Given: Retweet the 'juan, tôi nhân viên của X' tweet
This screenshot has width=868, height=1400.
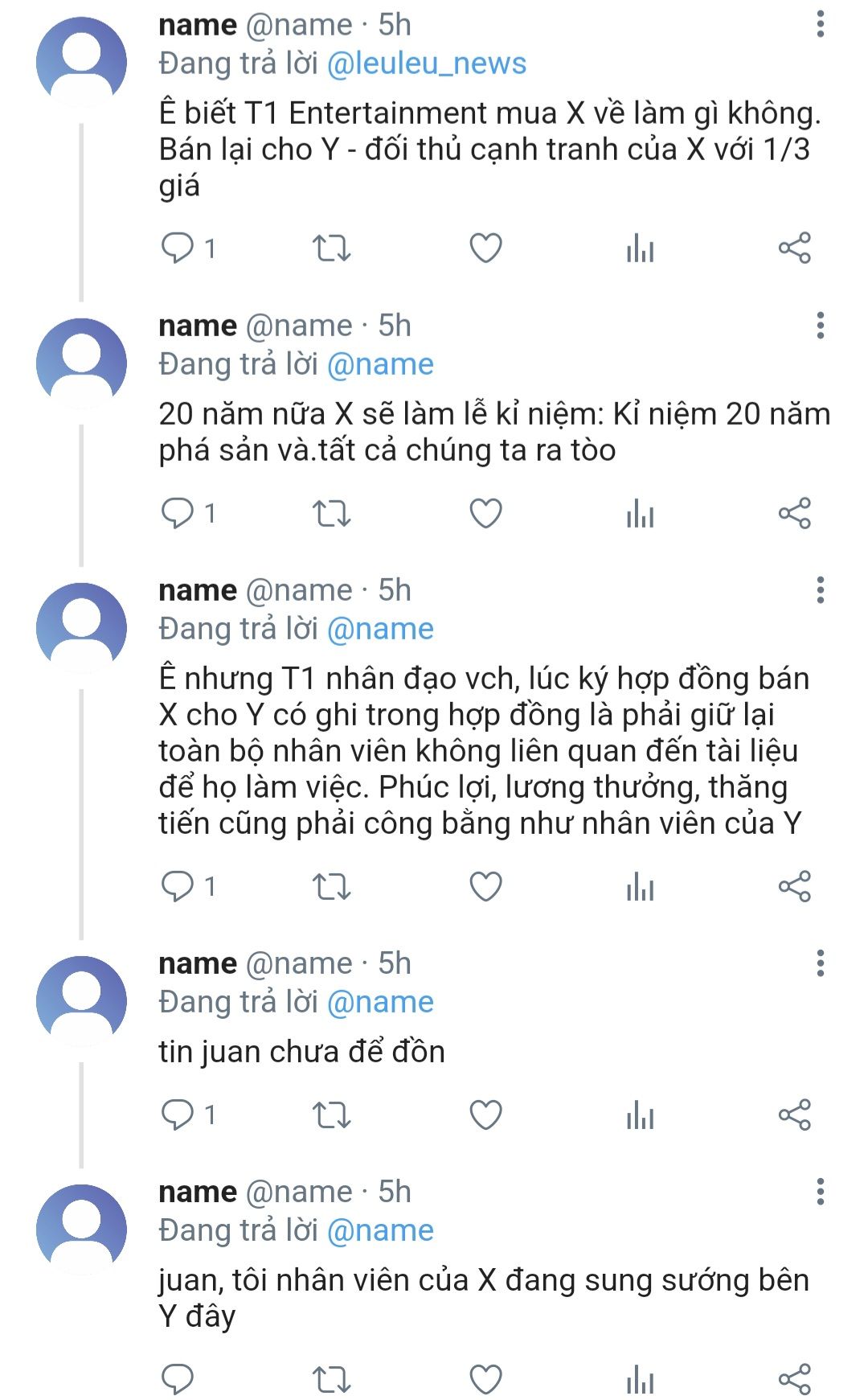Looking at the screenshot, I should coord(331,1379).
